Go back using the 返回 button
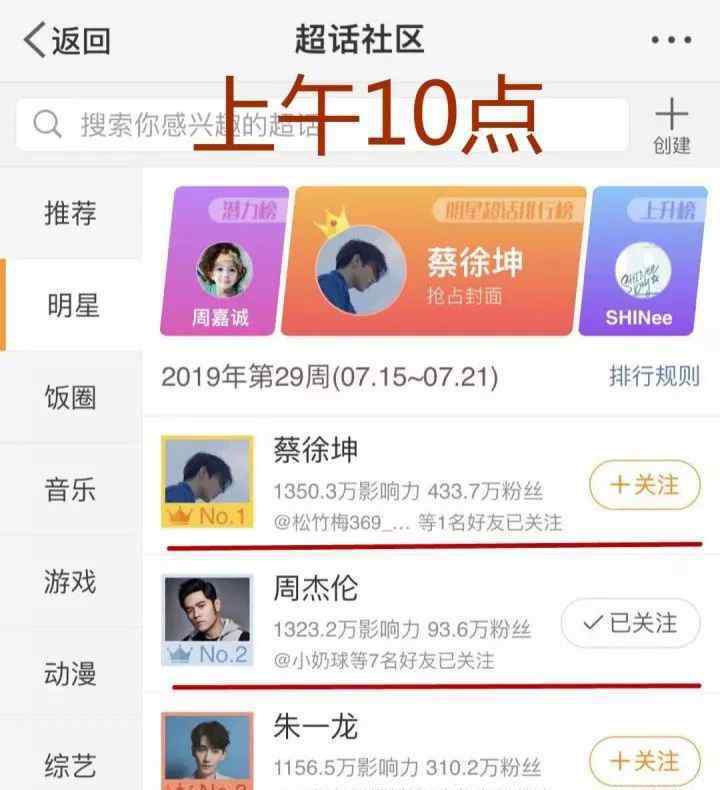Image resolution: width=720 pixels, height=790 pixels. click(66, 41)
